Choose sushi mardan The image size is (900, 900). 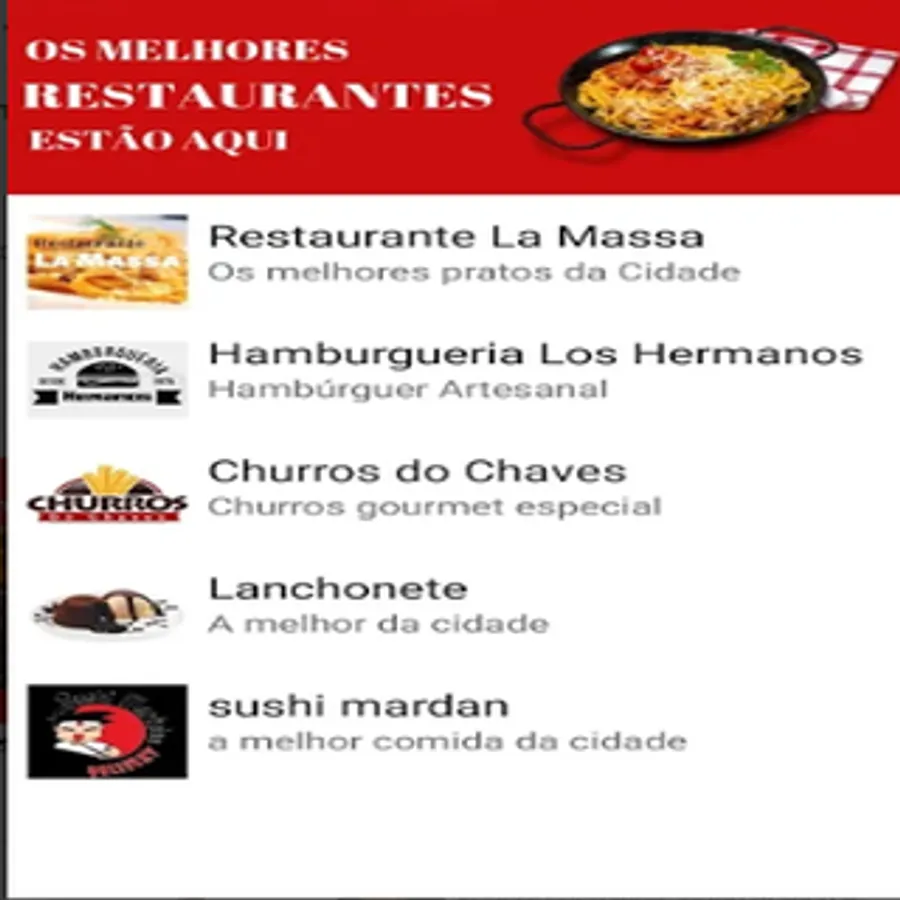(x=453, y=731)
